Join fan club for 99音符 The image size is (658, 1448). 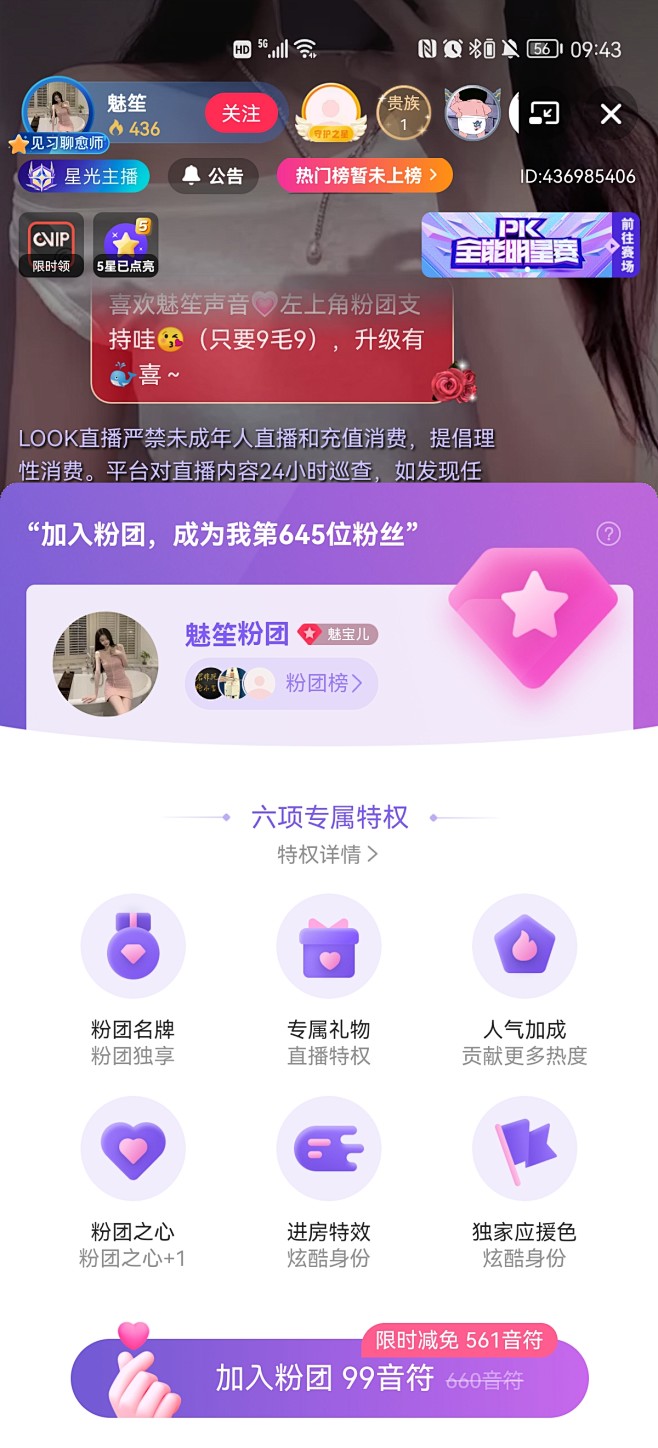tap(330, 1378)
